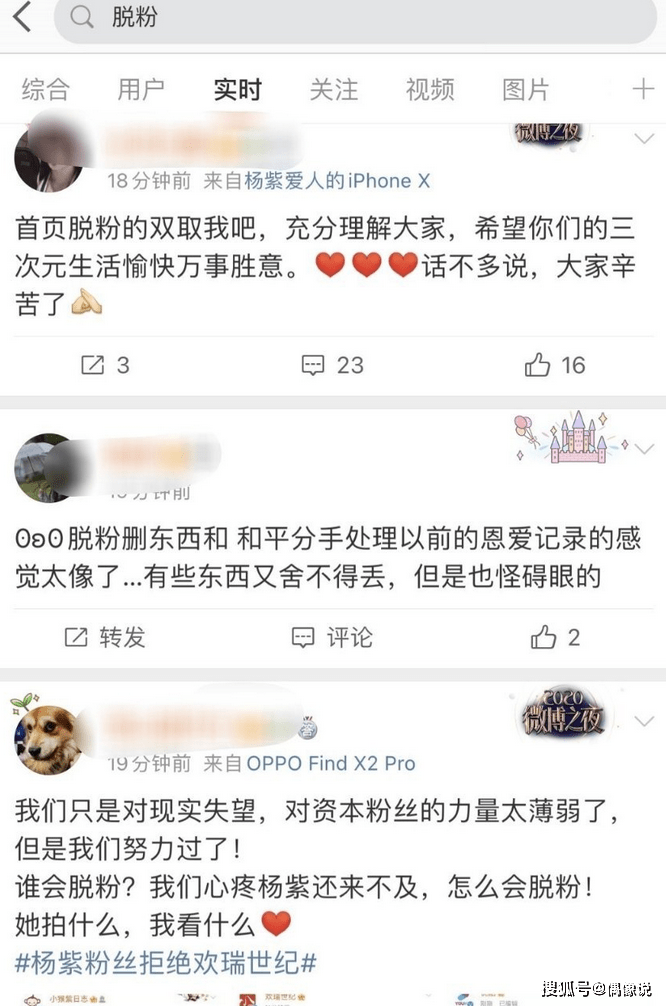Like the post with 16 likes
This screenshot has height=1006, width=666.
coord(555,365)
